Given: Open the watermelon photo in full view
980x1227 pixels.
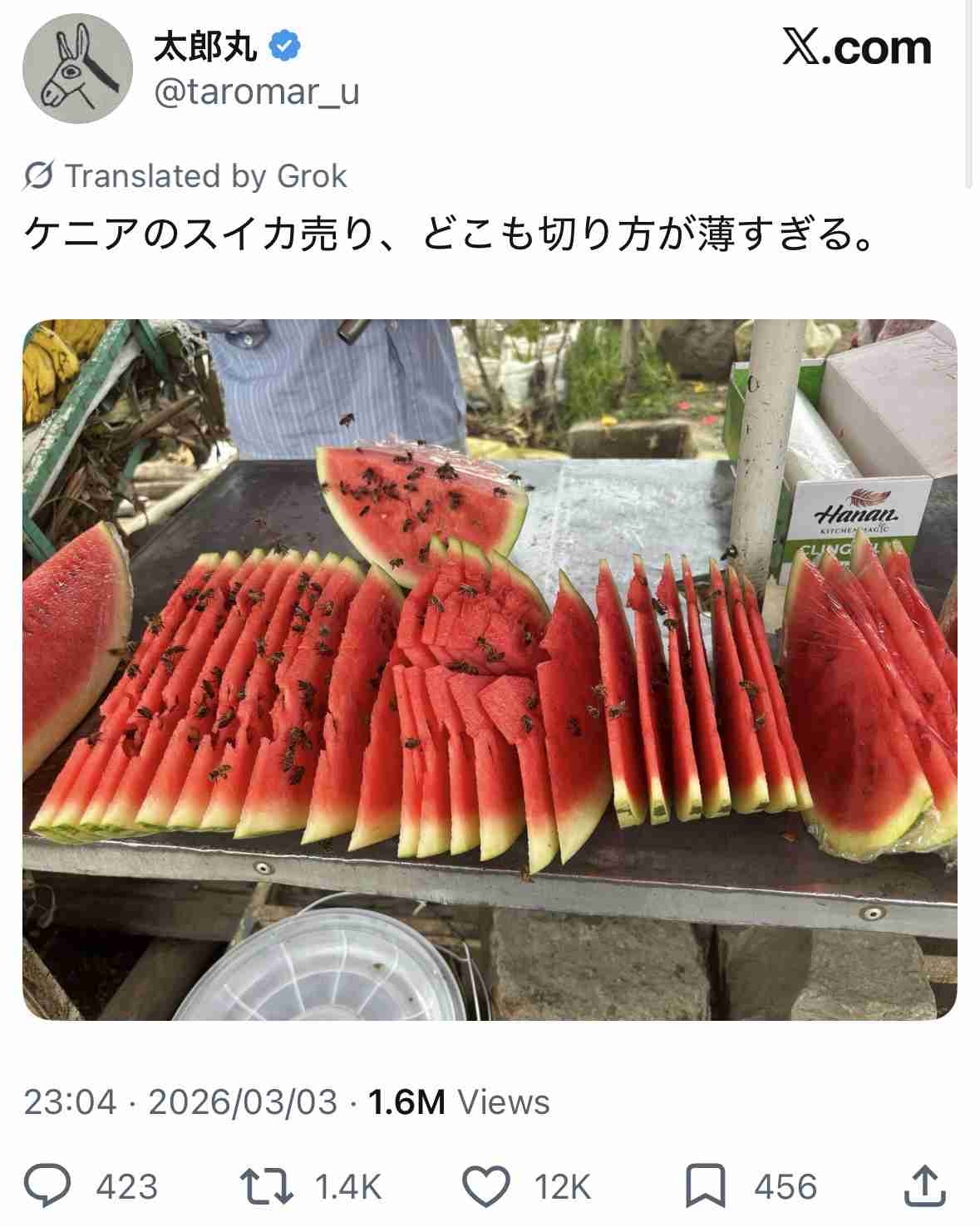Looking at the screenshot, I should click(490, 669).
